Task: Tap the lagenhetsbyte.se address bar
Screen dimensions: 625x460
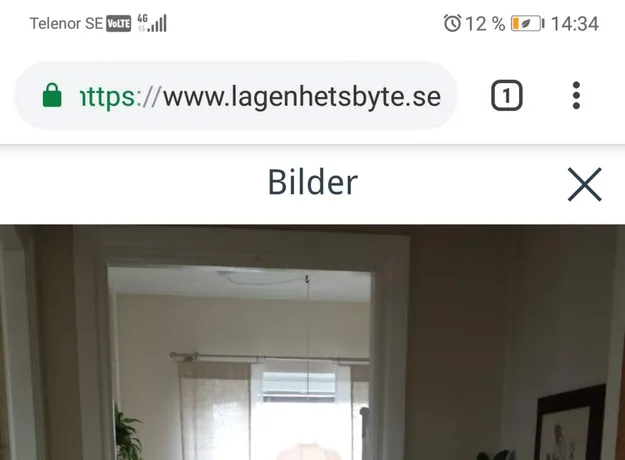Action: pos(260,96)
